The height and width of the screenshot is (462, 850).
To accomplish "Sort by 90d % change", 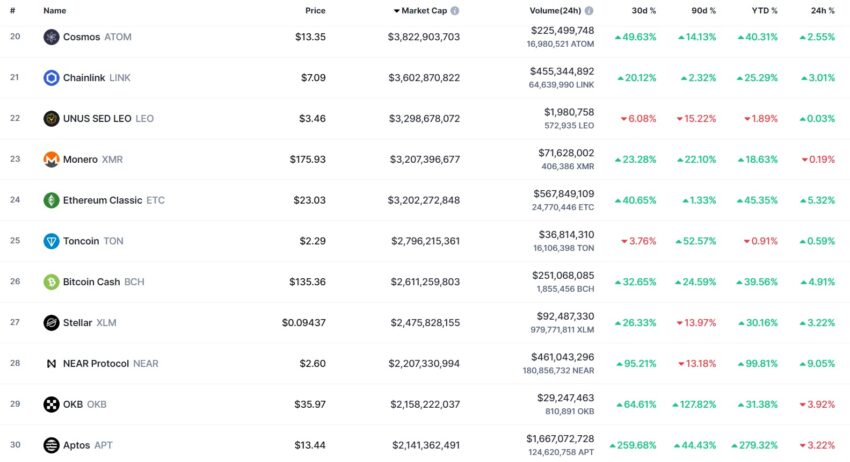I will (704, 10).
